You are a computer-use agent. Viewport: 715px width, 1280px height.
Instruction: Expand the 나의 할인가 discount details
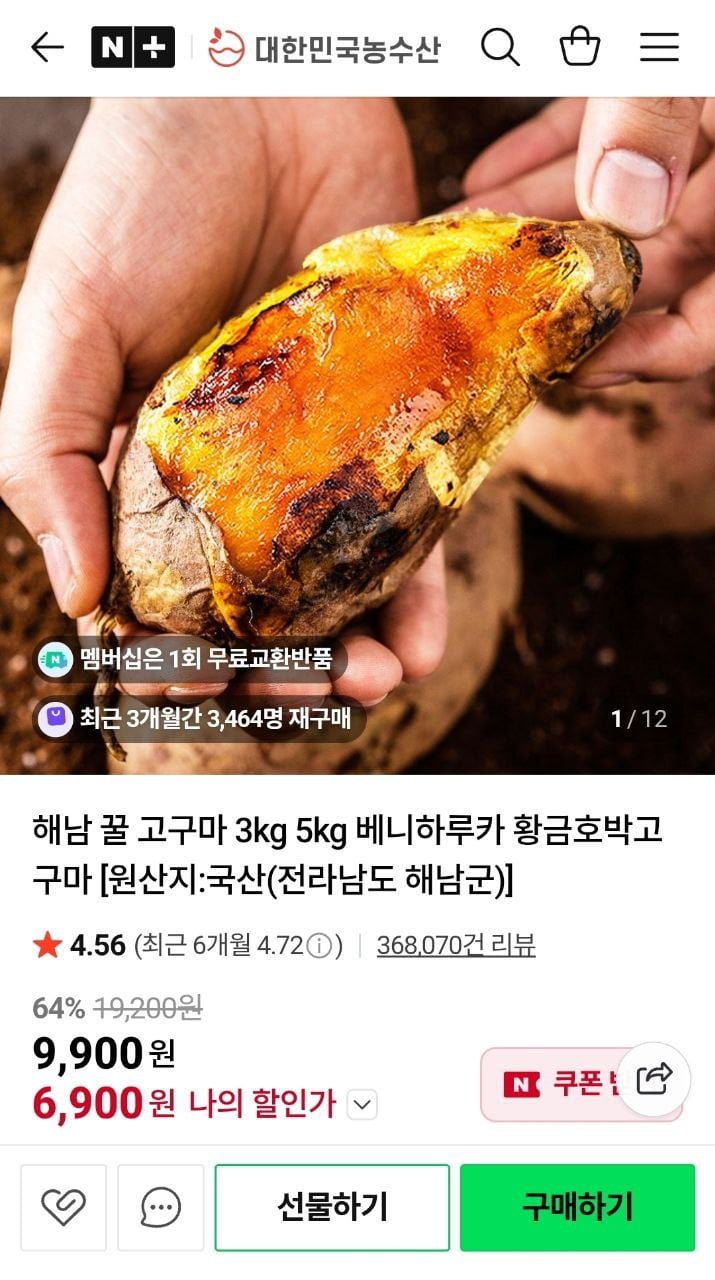[x=362, y=1105]
